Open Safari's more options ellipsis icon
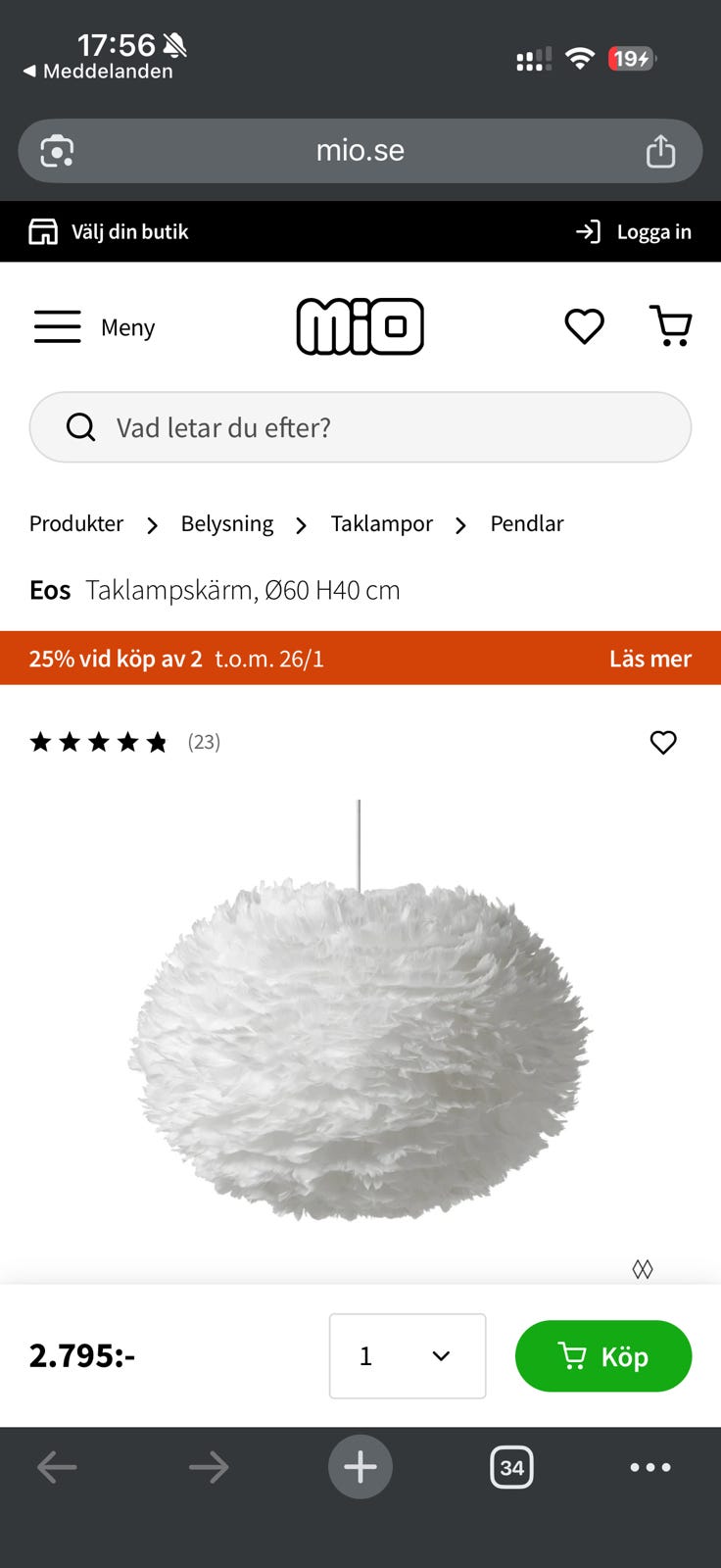721x1568 pixels. tap(649, 1467)
